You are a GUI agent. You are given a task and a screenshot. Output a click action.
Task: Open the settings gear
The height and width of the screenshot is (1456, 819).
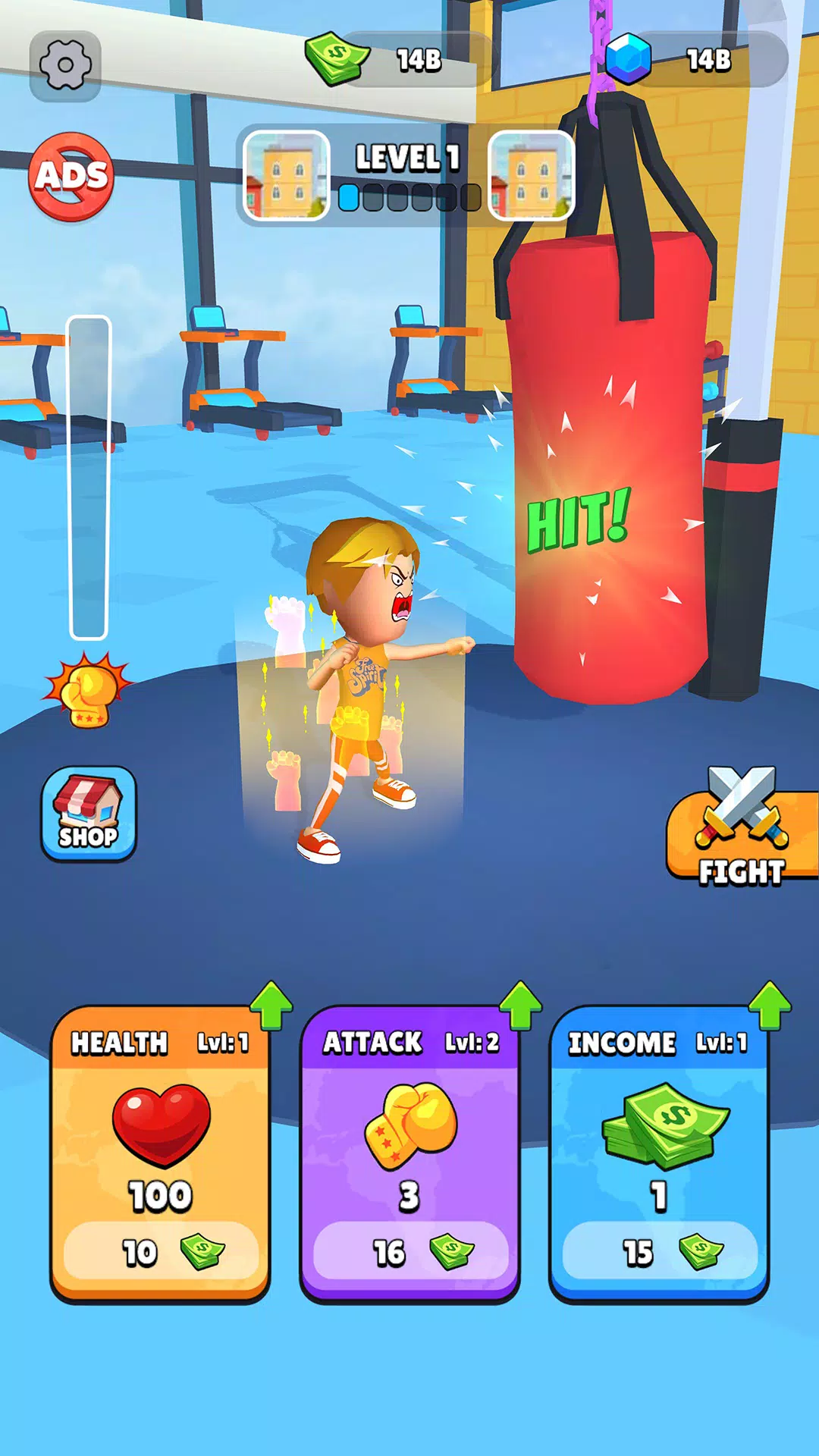65,66
